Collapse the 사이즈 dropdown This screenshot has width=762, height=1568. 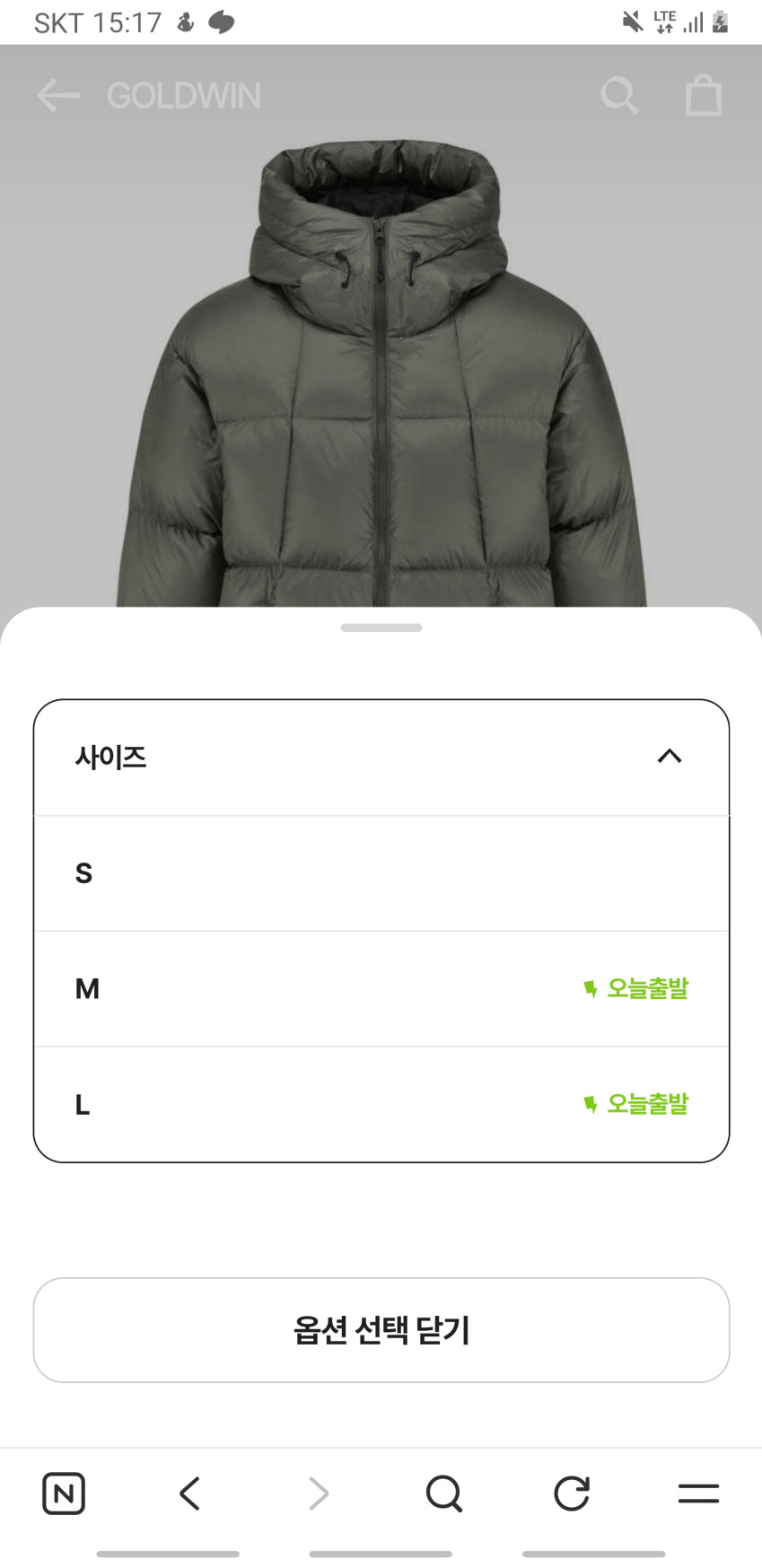click(x=669, y=757)
